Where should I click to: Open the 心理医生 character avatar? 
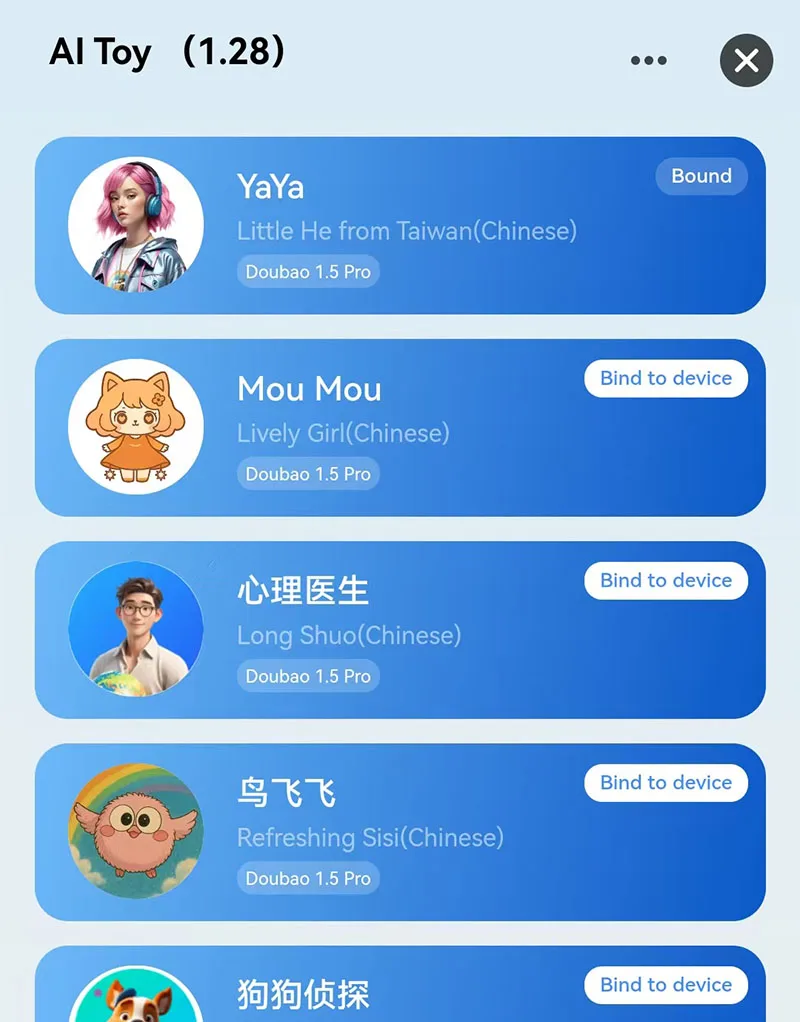[x=135, y=627]
